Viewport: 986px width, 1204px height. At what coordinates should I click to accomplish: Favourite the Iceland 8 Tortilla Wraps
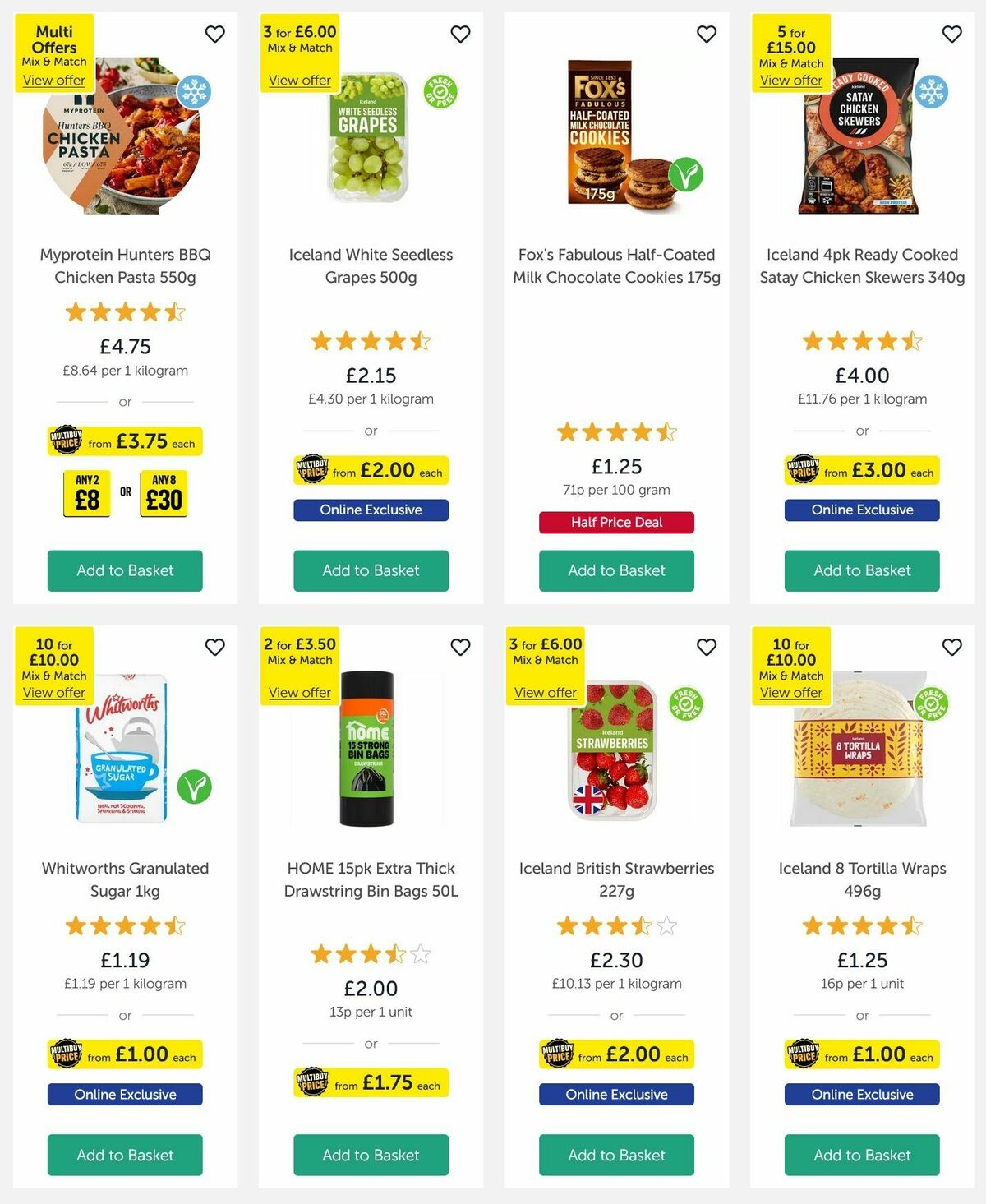[x=952, y=647]
